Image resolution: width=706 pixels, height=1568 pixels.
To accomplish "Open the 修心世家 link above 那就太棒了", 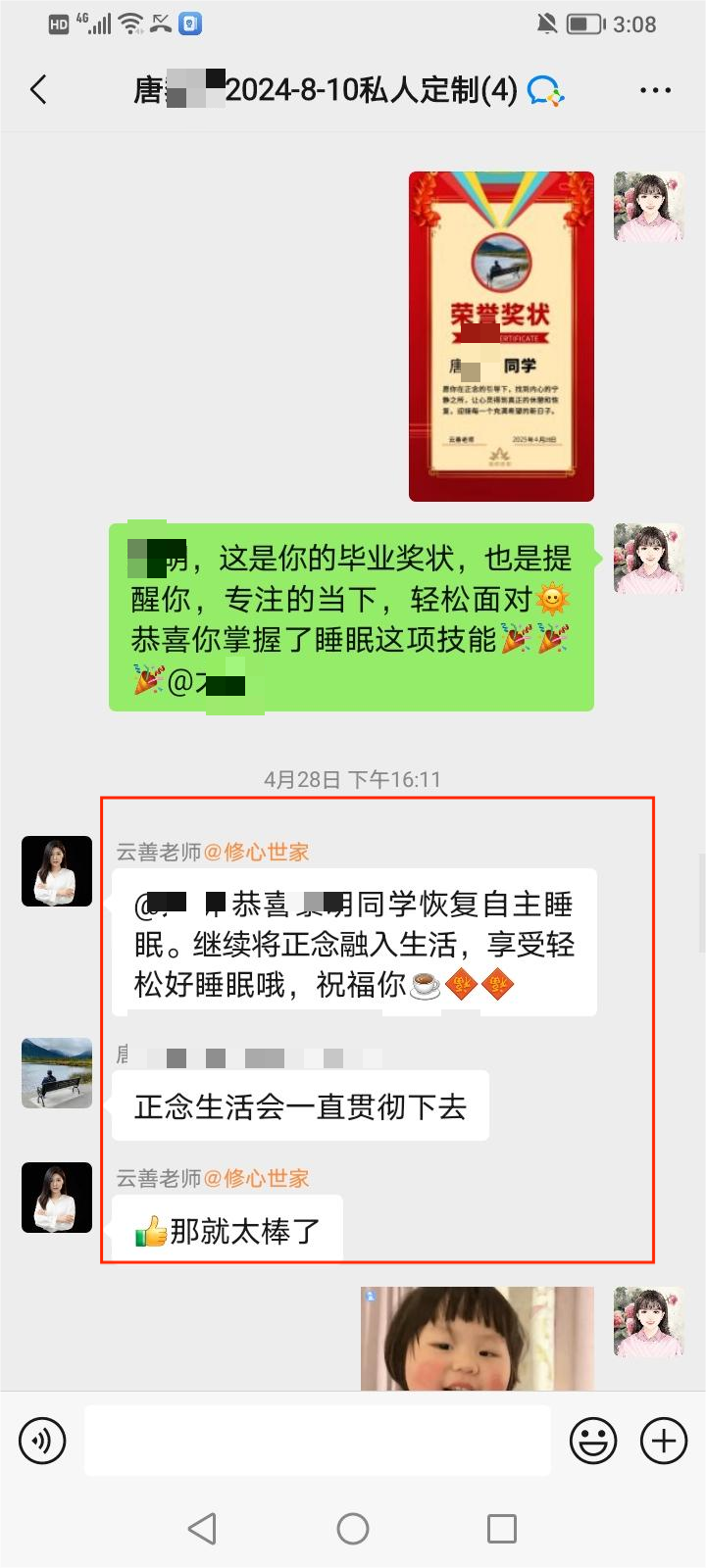I will [x=256, y=1178].
